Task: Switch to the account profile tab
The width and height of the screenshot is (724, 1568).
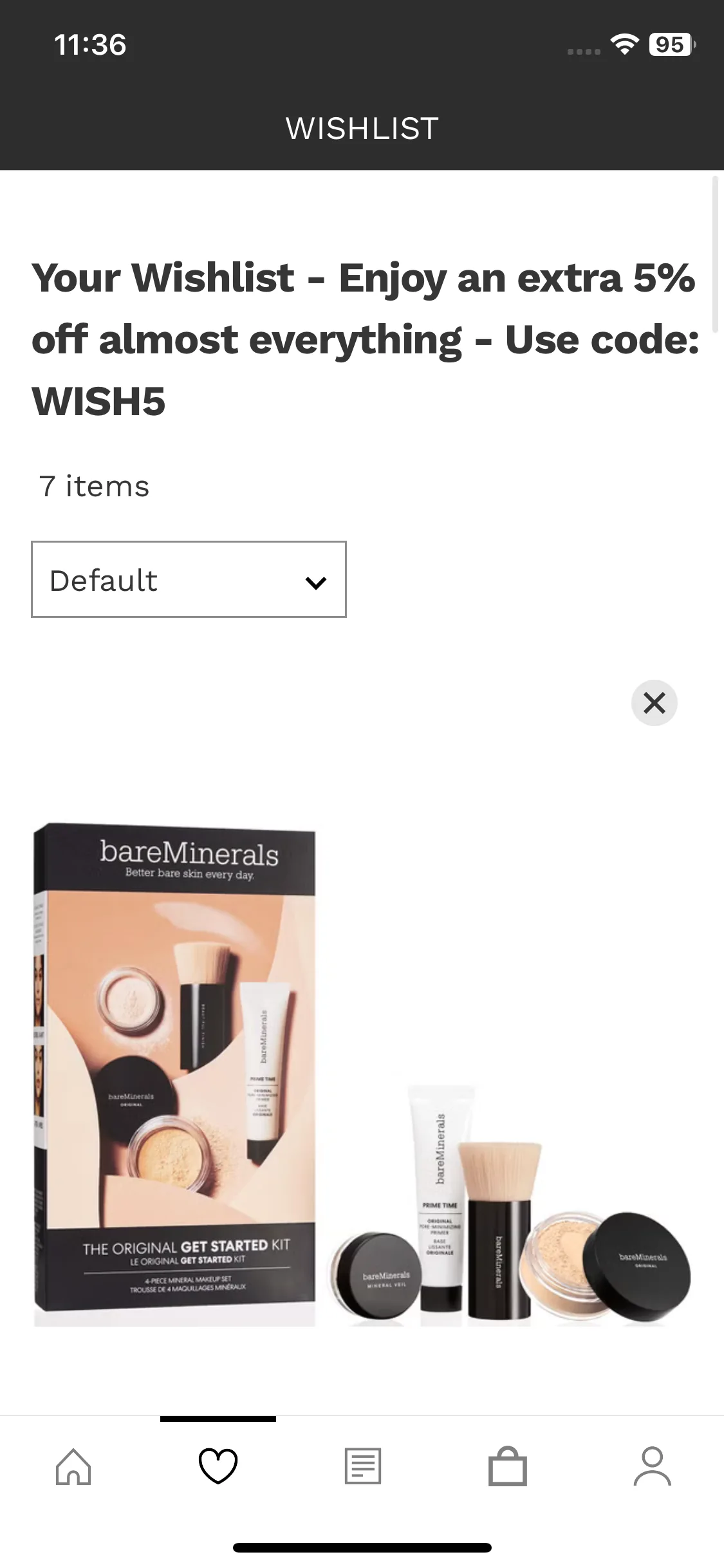Action: [653, 1466]
